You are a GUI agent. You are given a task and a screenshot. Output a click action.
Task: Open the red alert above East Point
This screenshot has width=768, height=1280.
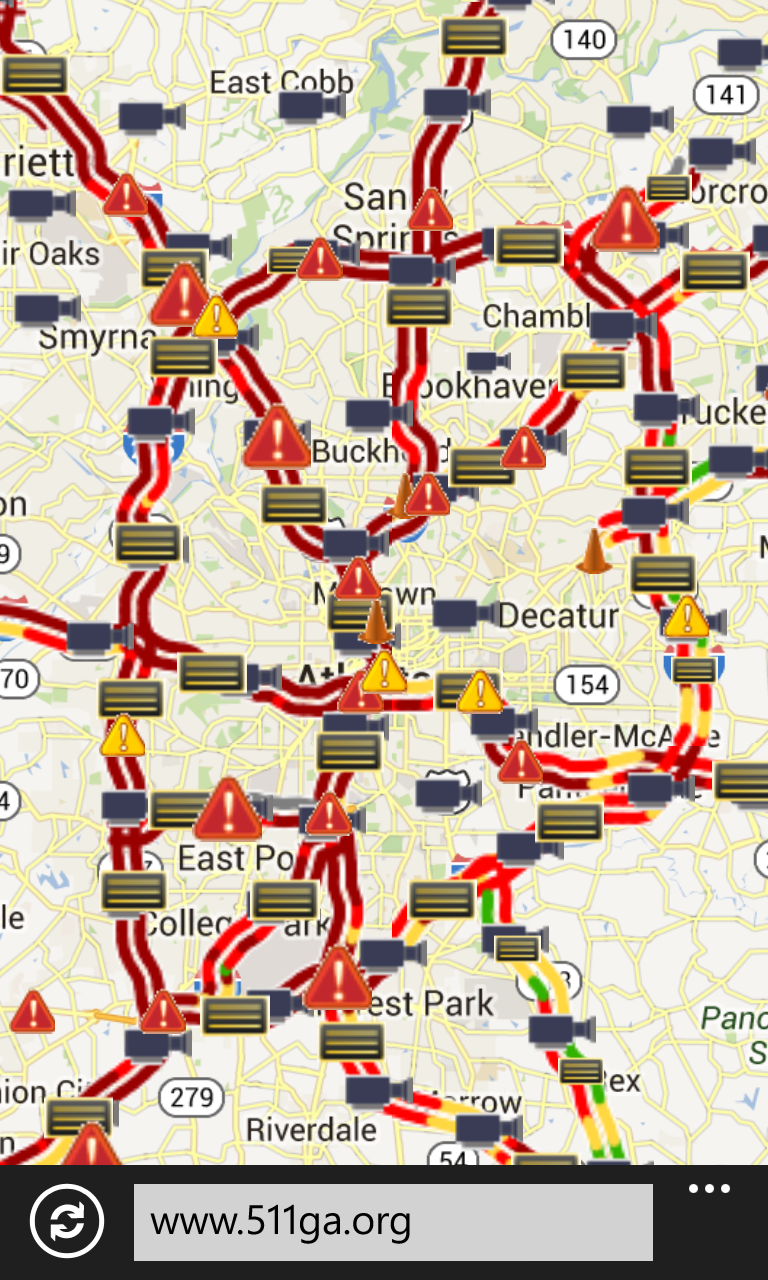[228, 808]
